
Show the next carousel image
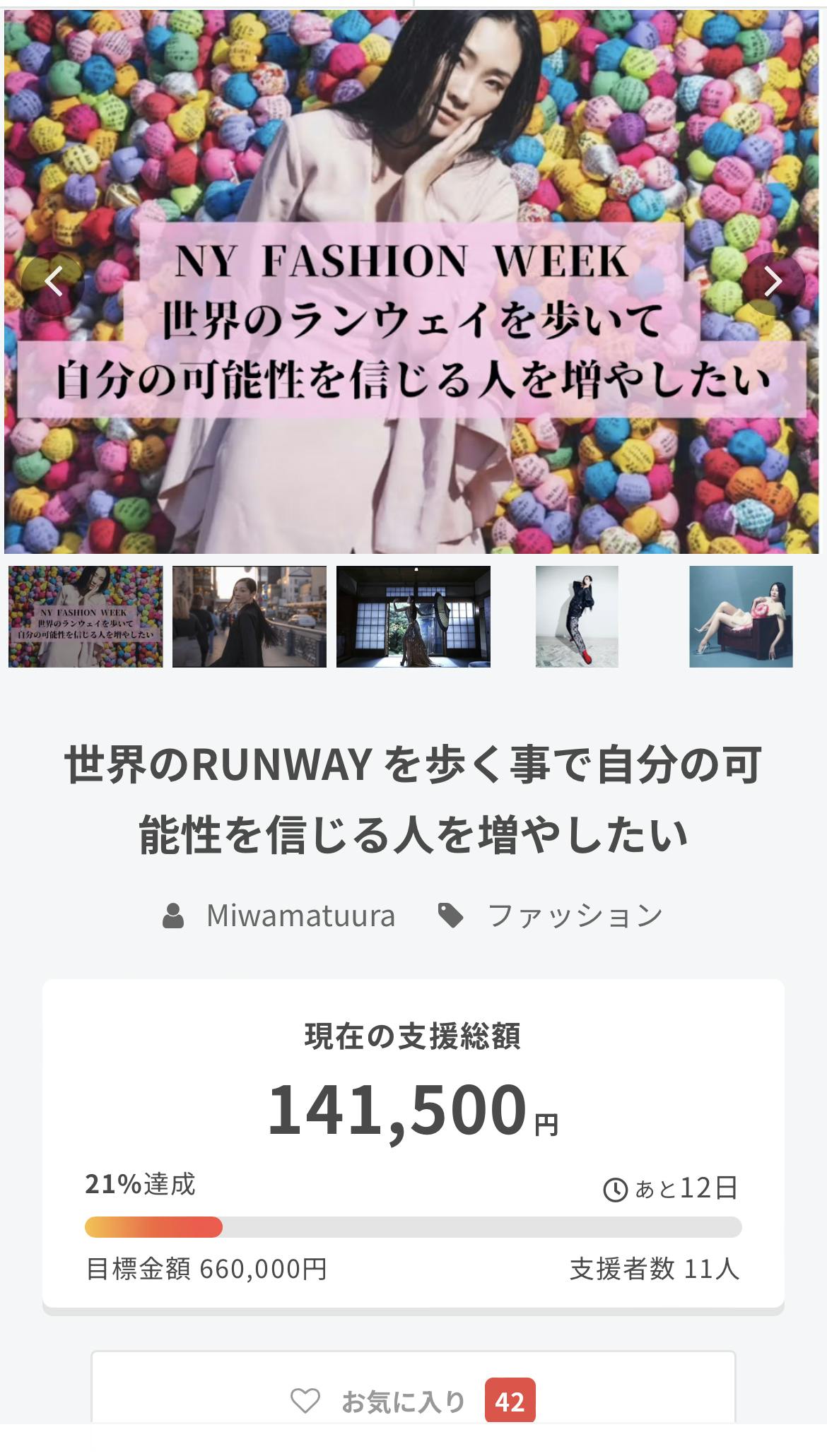pyautogui.click(x=773, y=283)
